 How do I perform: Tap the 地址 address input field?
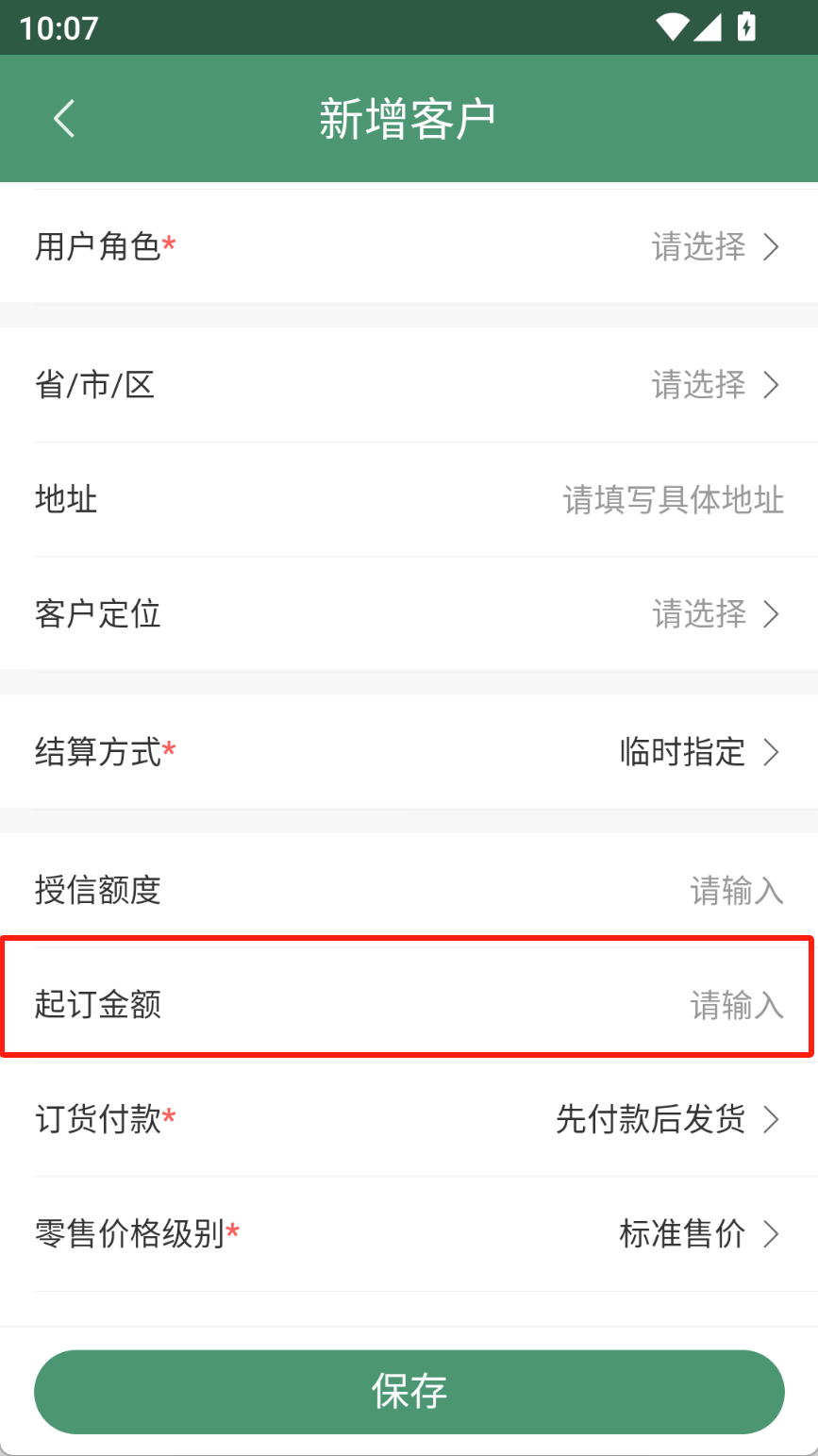pyautogui.click(x=409, y=499)
